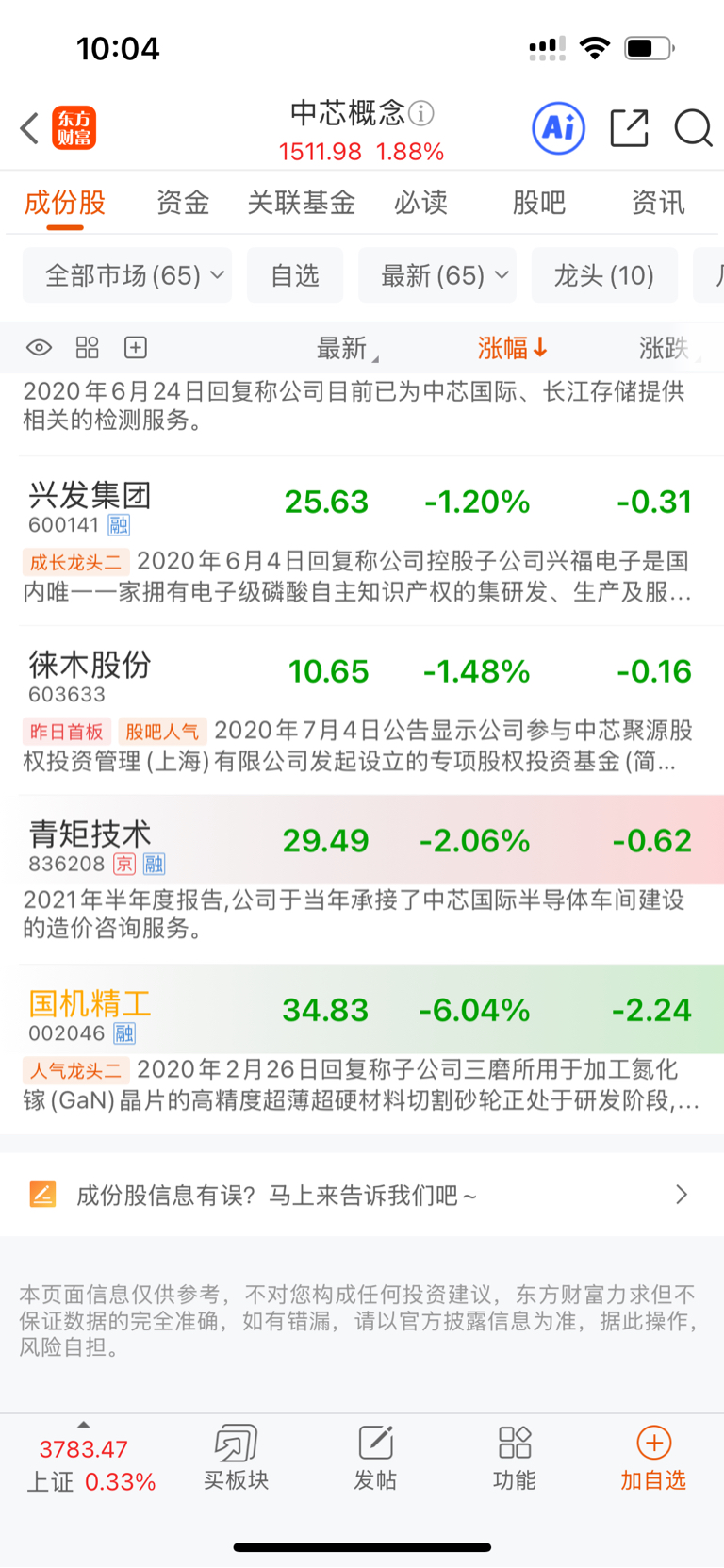Switch to the 关联基金 tab
The width and height of the screenshot is (724, 1568).
click(302, 203)
